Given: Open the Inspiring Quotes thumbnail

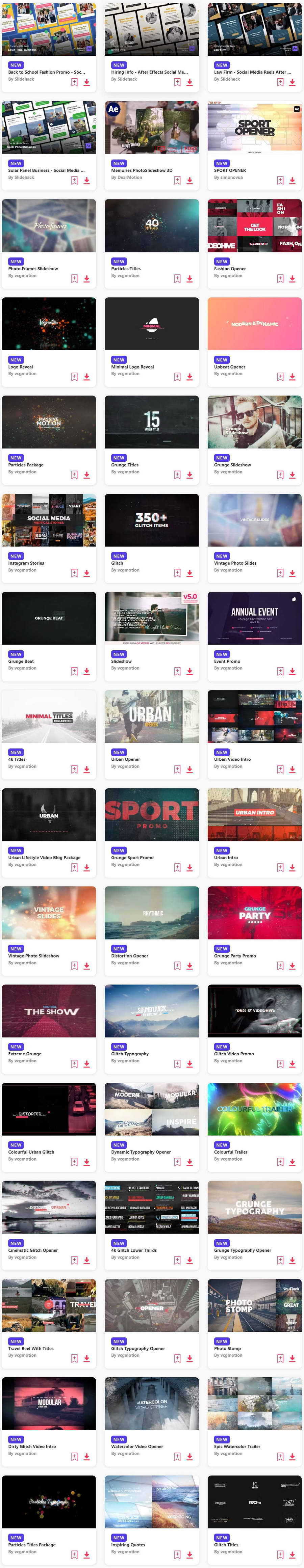Looking at the screenshot, I should tap(152, 1502).
